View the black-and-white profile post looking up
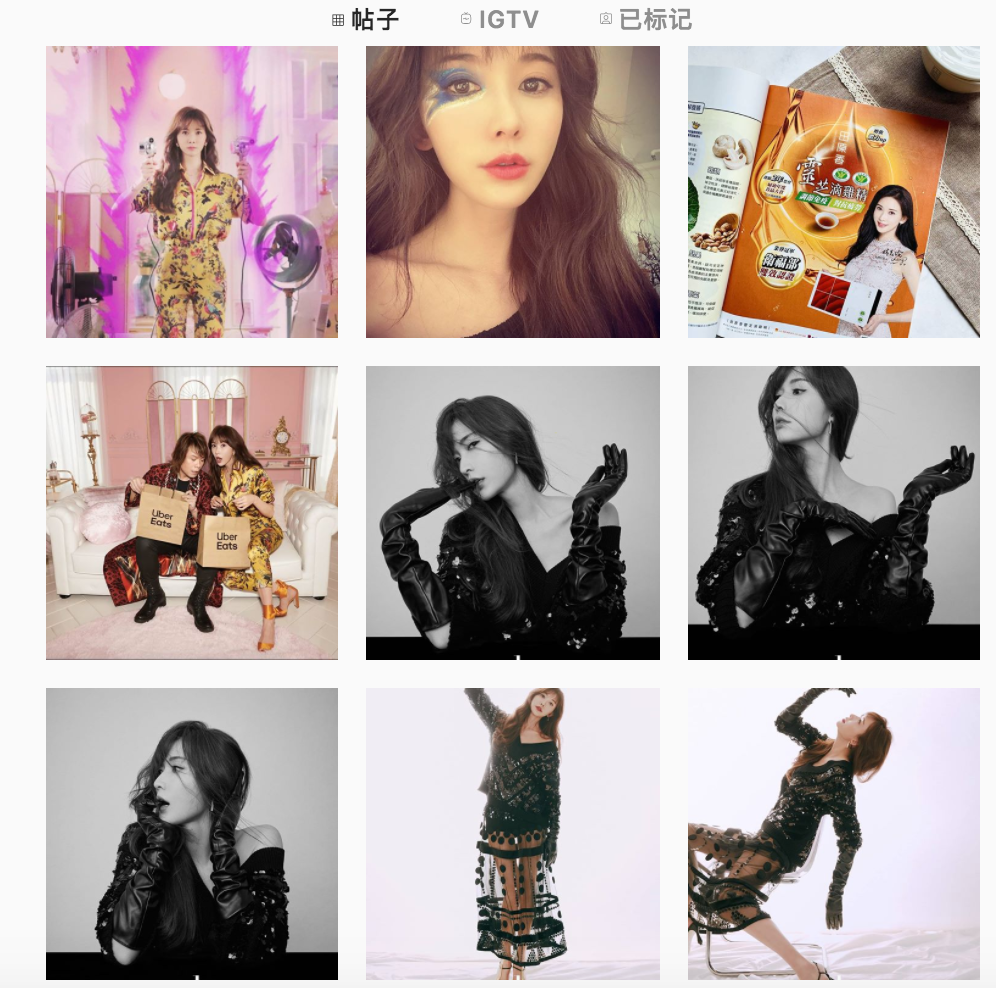Viewport: 996px width, 988px height. coord(833,513)
